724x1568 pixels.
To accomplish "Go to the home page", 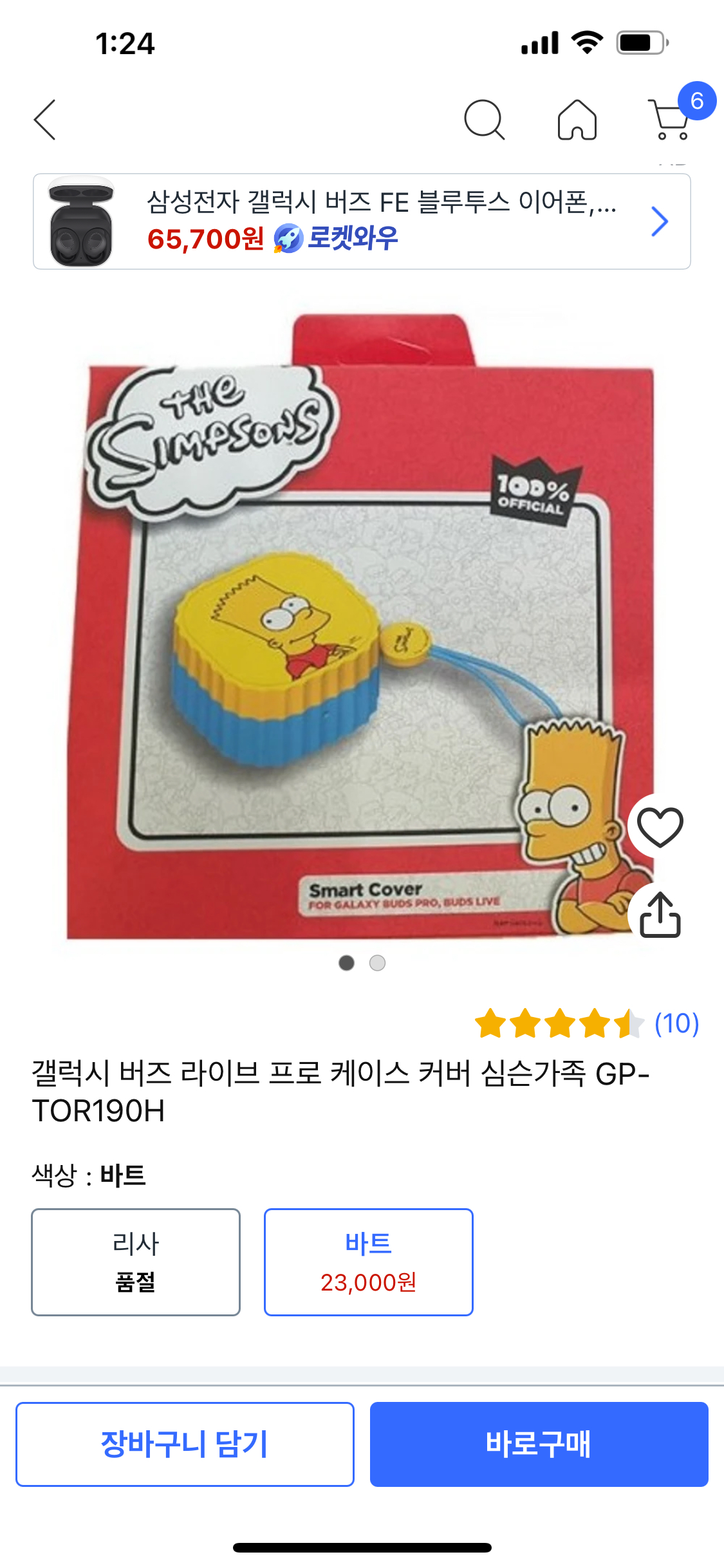I will click(577, 120).
